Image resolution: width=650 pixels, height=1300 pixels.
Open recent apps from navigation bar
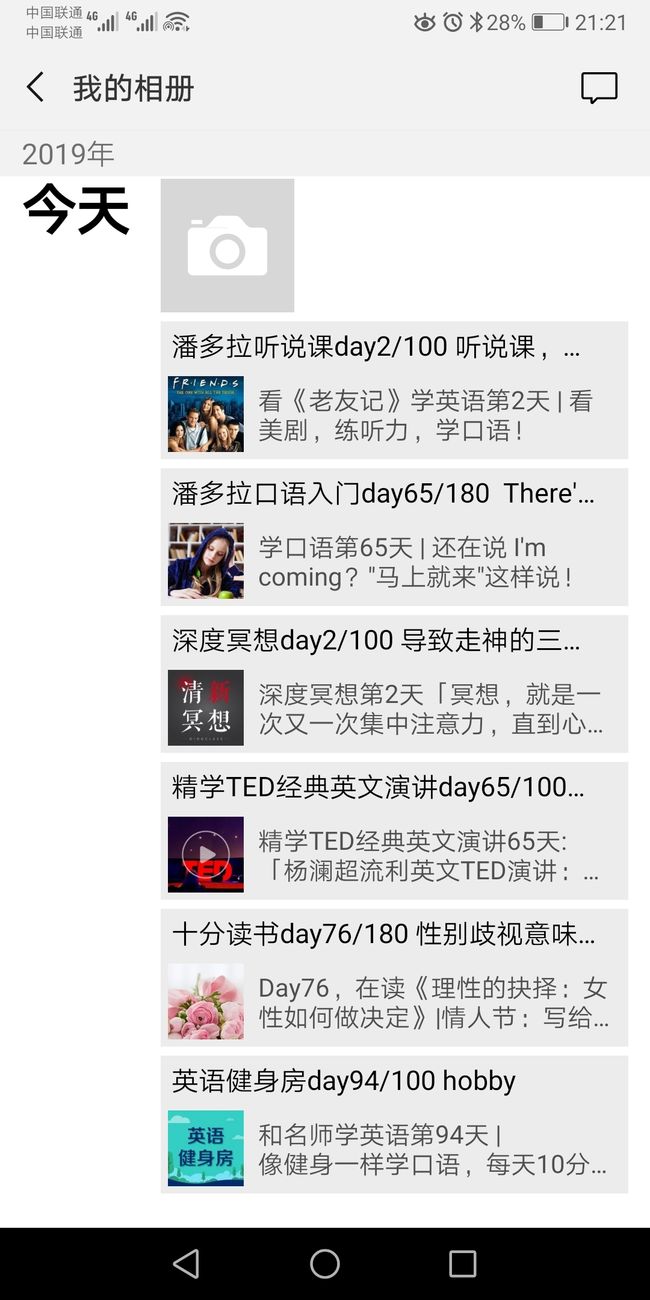pos(462,1264)
